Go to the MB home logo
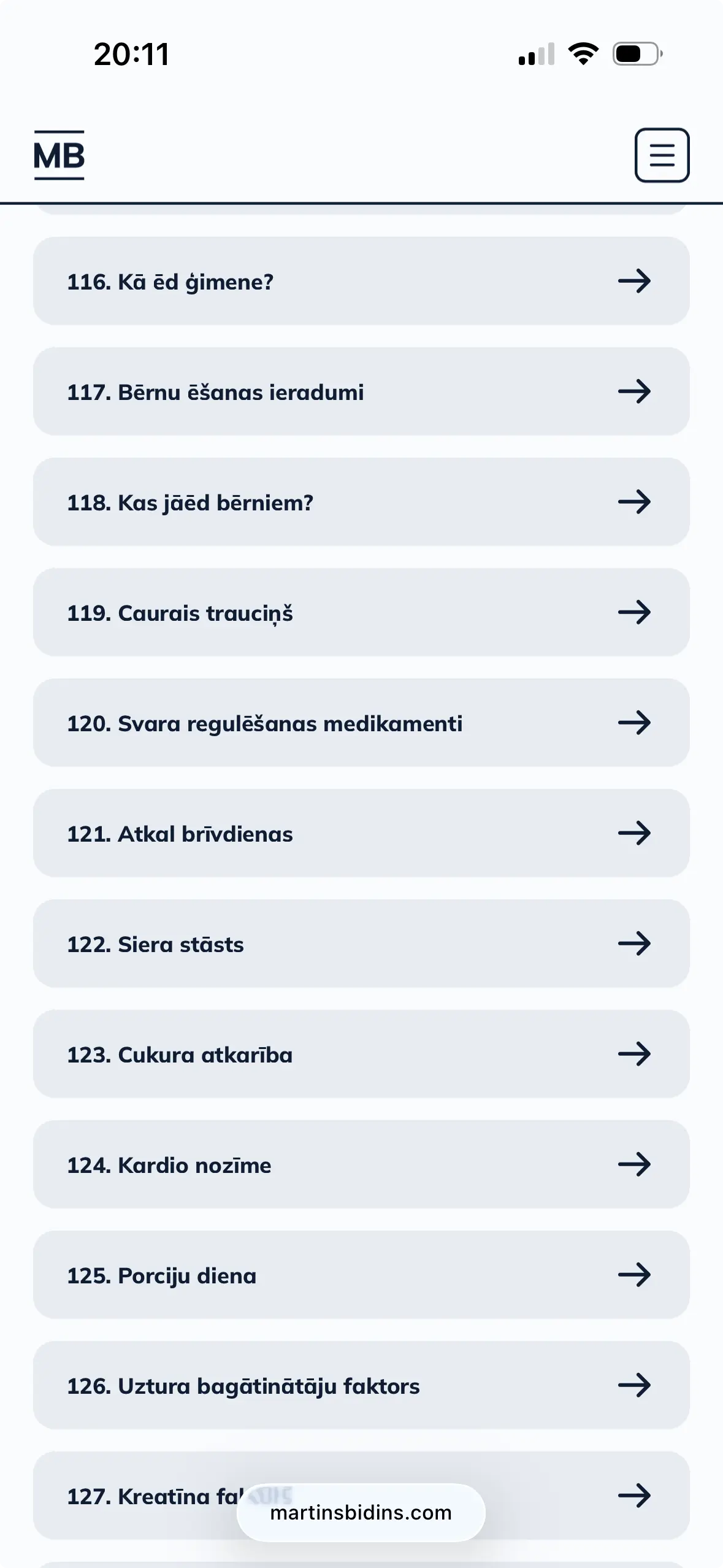Screen dimensions: 723x1568 [59, 155]
